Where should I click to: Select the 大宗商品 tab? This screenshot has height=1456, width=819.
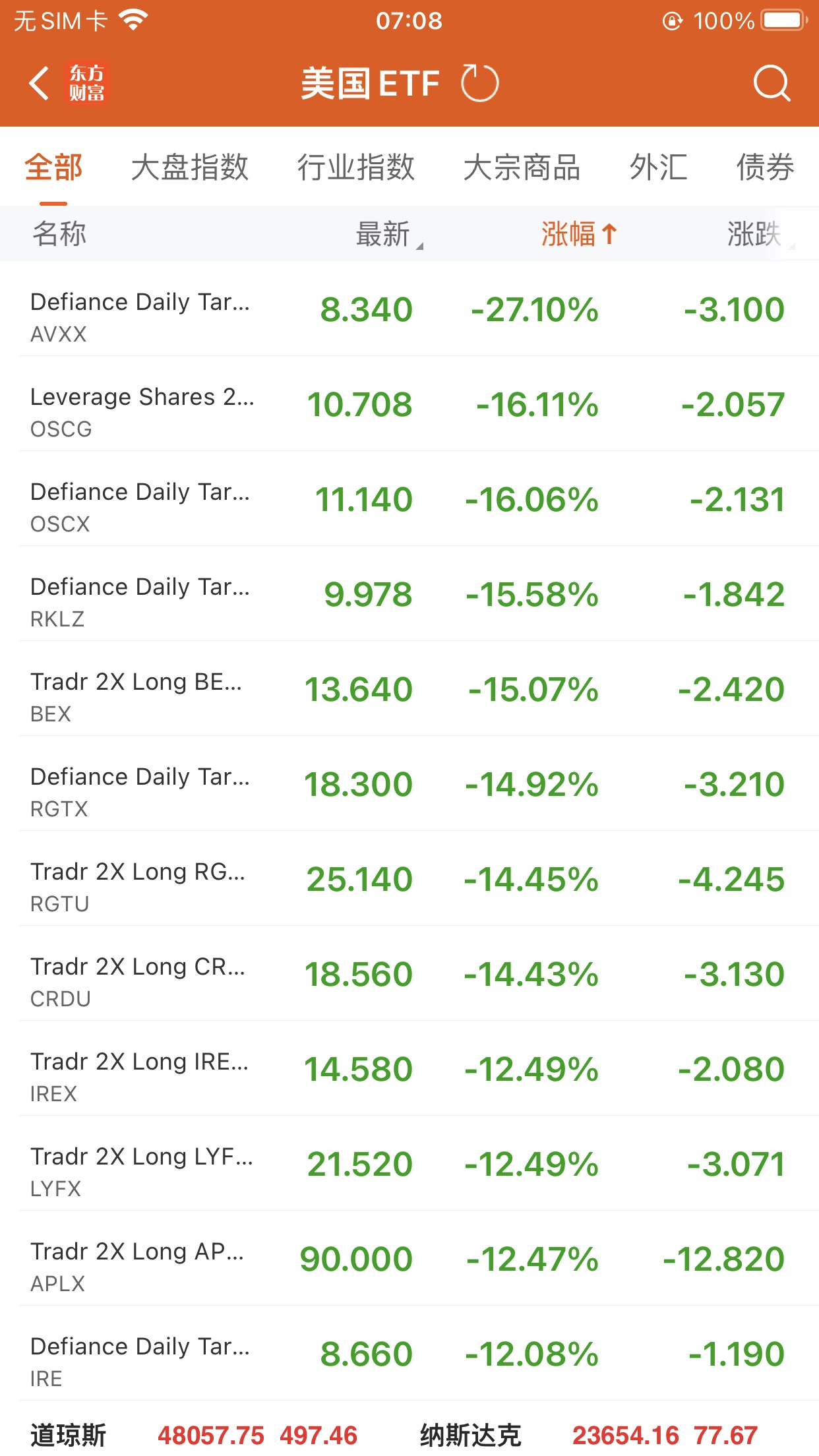tap(522, 167)
